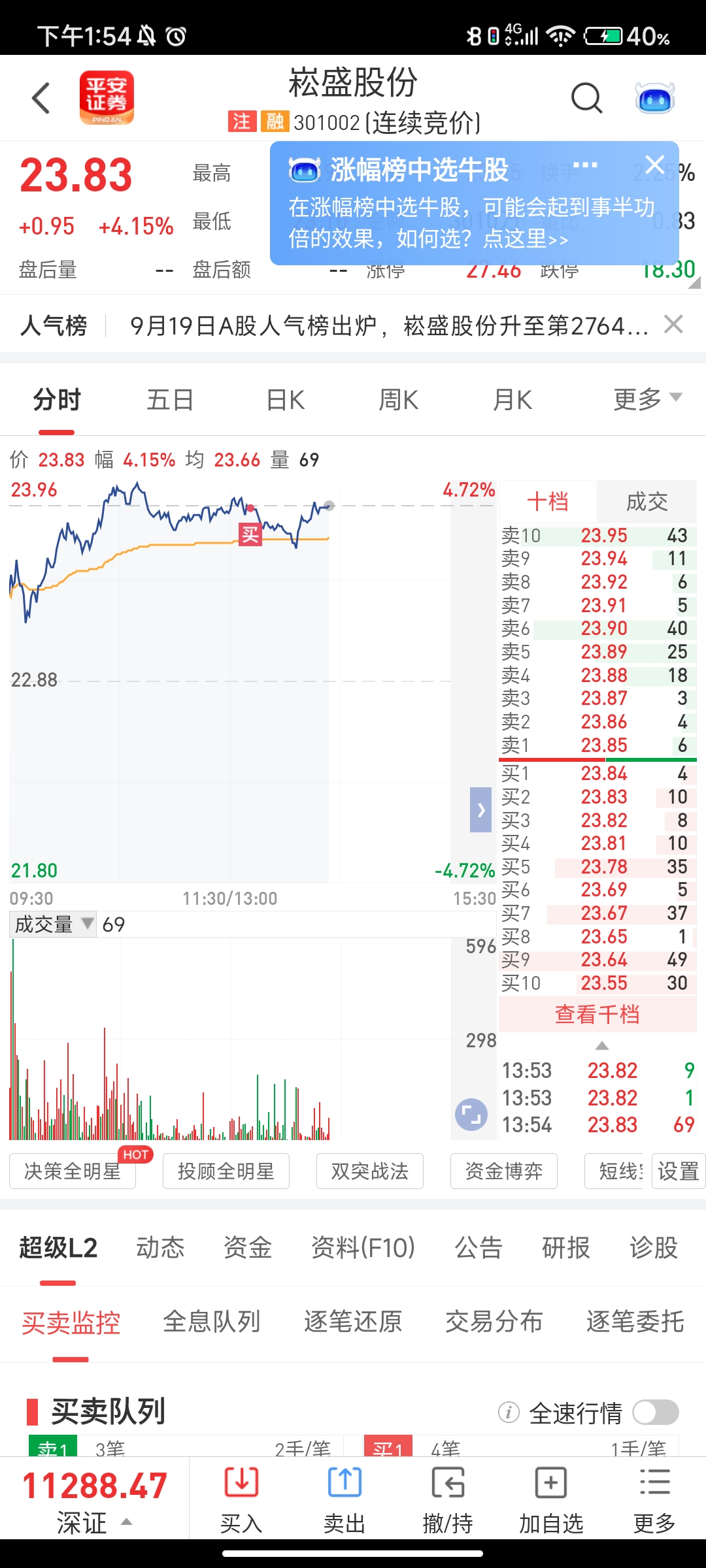The image size is (706, 1568).
Task: Go back using the top-left arrow
Action: click(41, 98)
